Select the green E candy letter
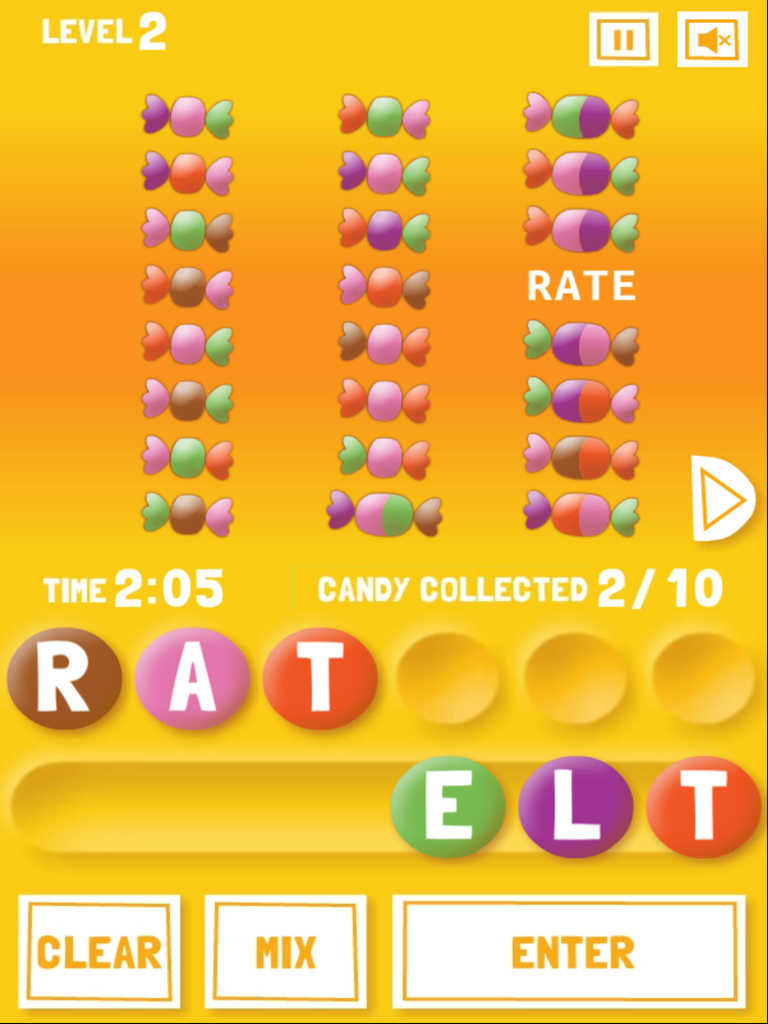 tap(448, 807)
